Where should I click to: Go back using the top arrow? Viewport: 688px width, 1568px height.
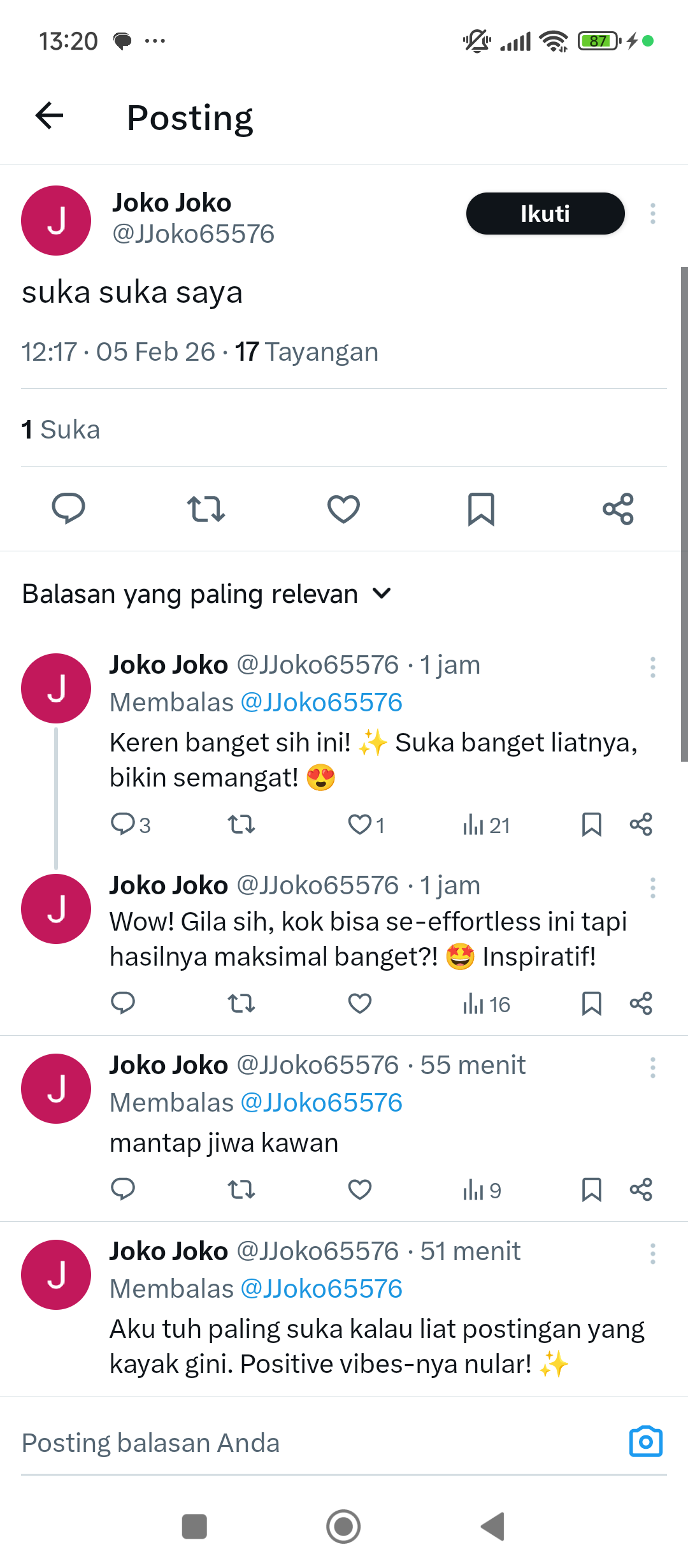tap(50, 115)
